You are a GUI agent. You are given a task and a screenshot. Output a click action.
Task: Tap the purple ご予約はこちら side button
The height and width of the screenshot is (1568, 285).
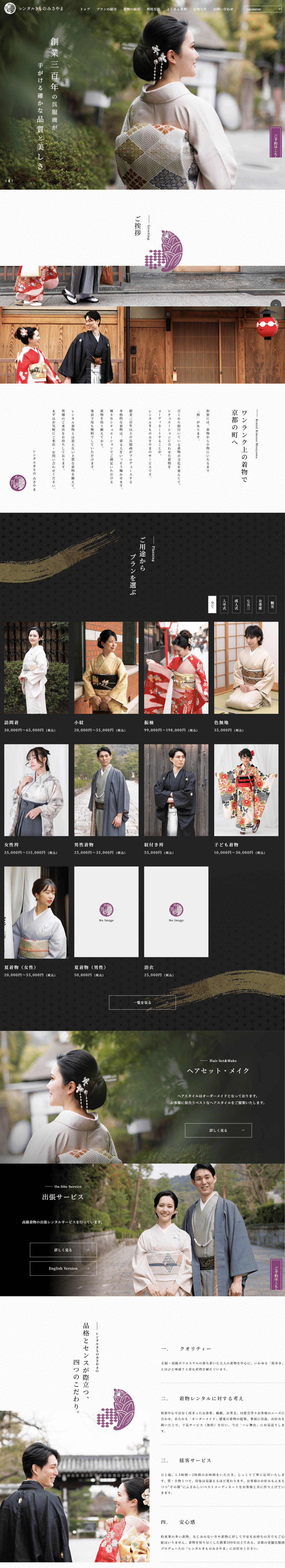[x=275, y=142]
